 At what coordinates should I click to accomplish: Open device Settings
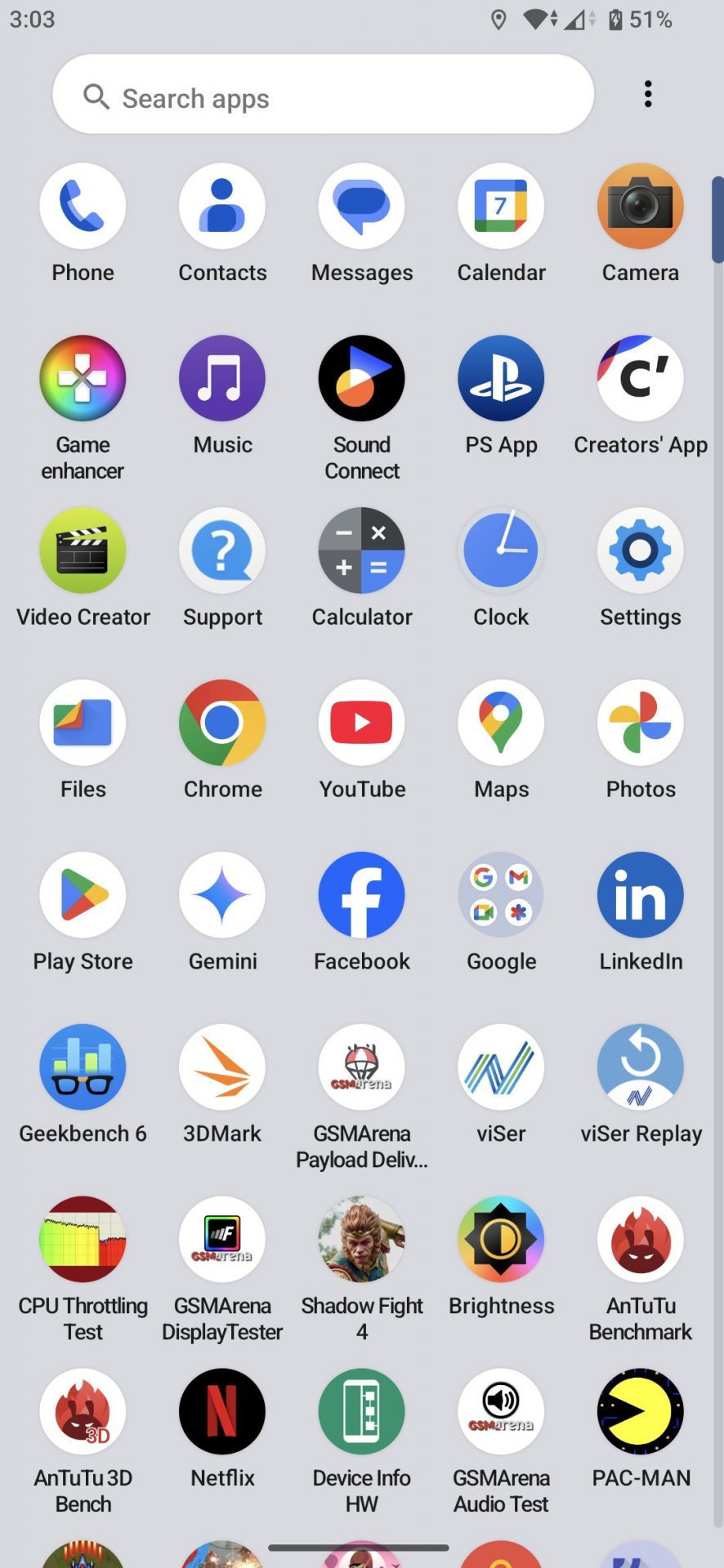(x=640, y=551)
